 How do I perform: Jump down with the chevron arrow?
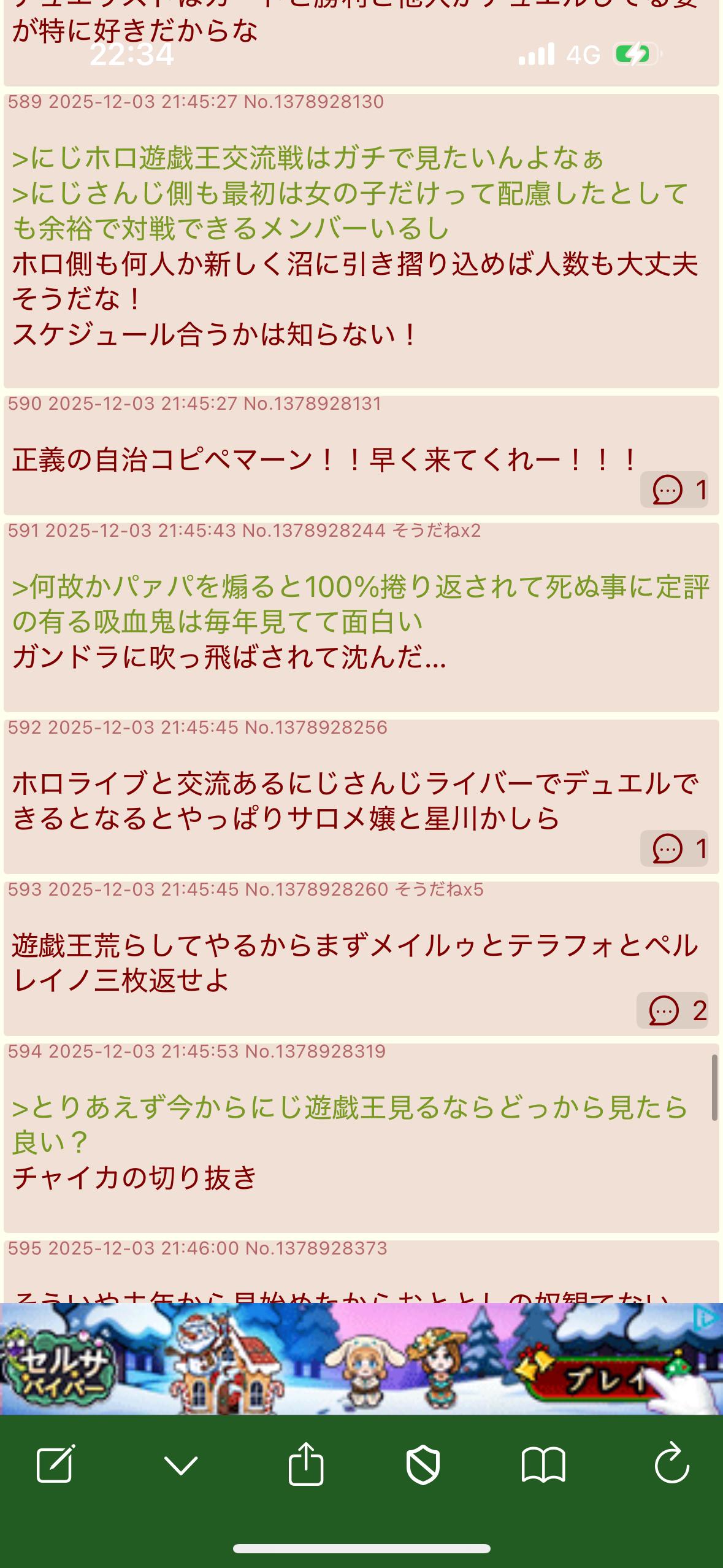(x=181, y=1465)
